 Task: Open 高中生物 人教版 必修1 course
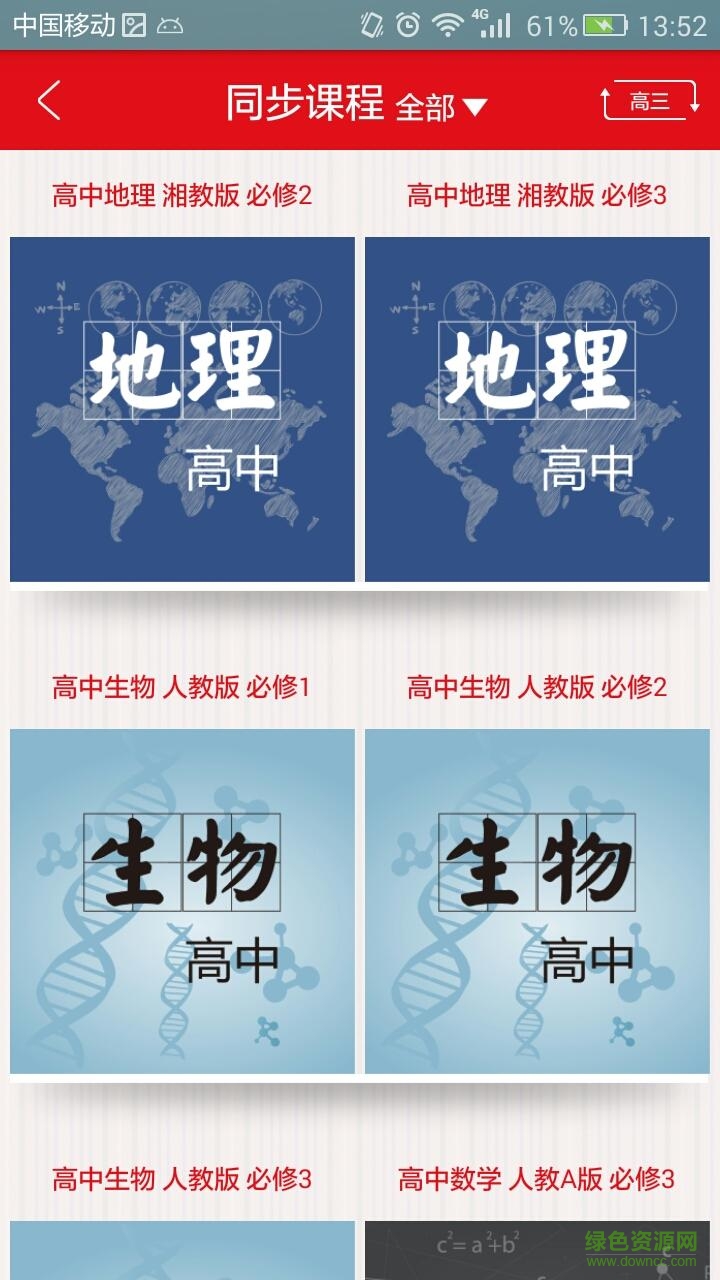[182, 900]
